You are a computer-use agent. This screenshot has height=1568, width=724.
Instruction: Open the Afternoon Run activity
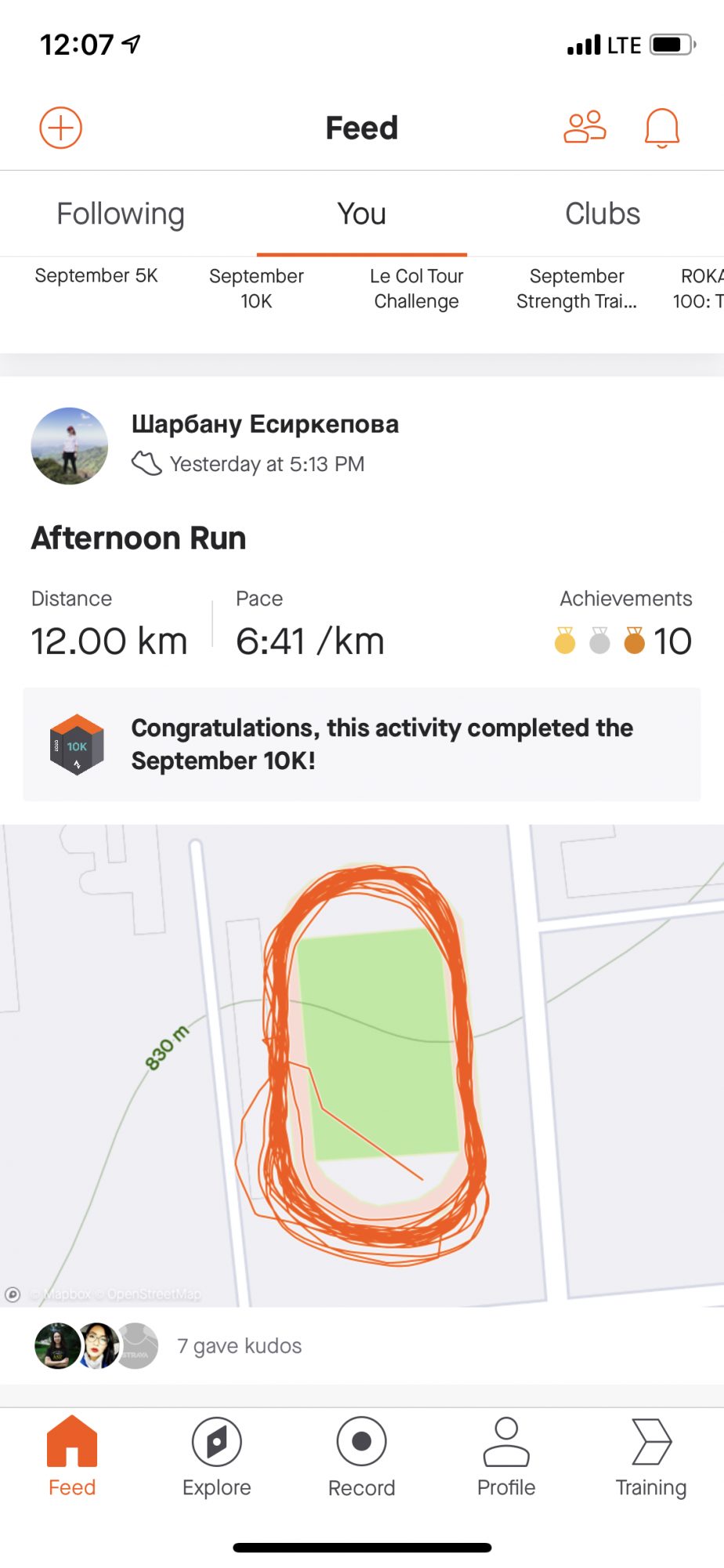(x=139, y=539)
